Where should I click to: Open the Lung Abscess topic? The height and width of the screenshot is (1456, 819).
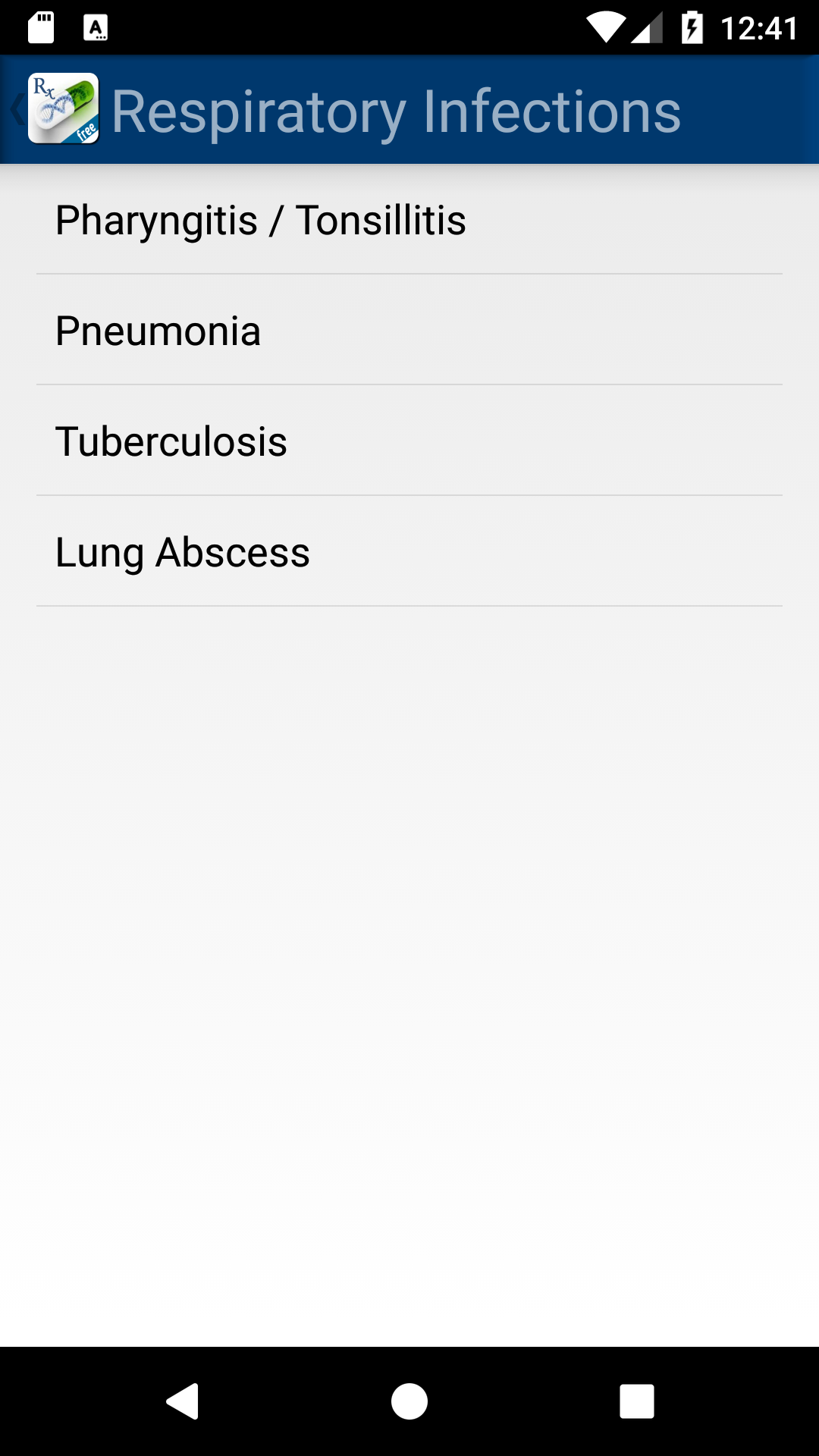(x=181, y=552)
